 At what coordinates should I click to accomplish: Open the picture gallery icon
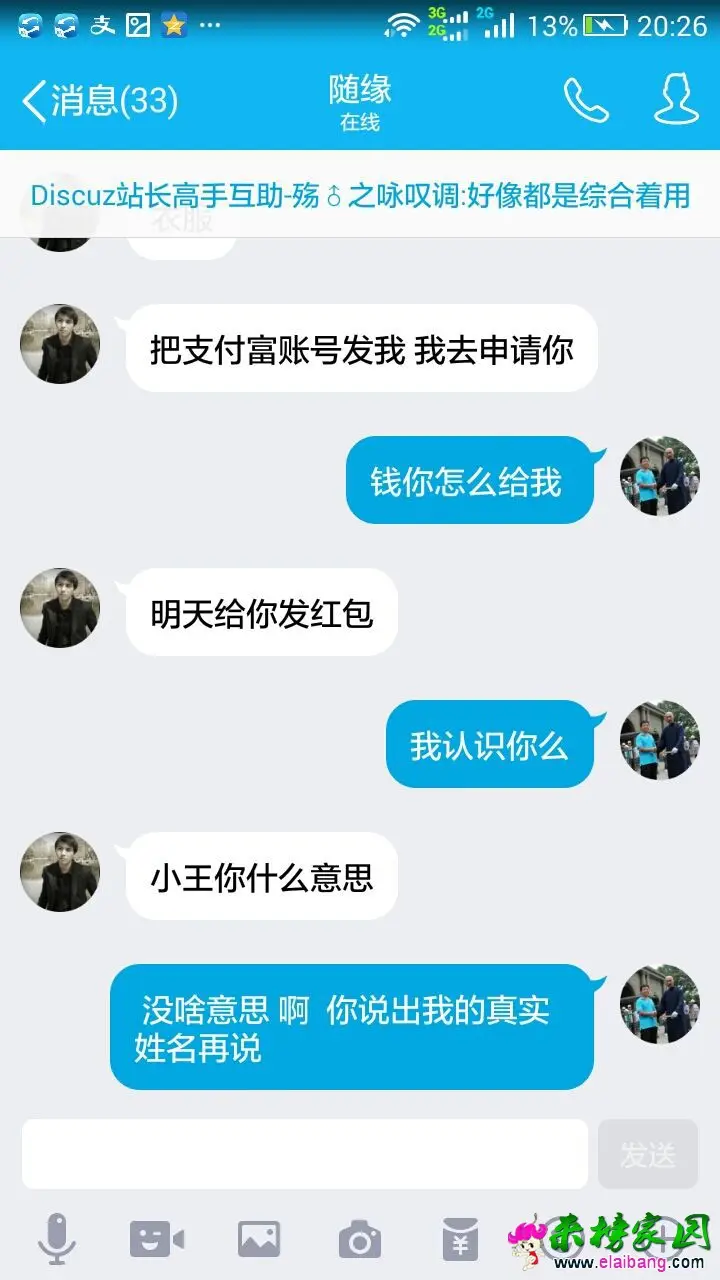click(258, 1240)
